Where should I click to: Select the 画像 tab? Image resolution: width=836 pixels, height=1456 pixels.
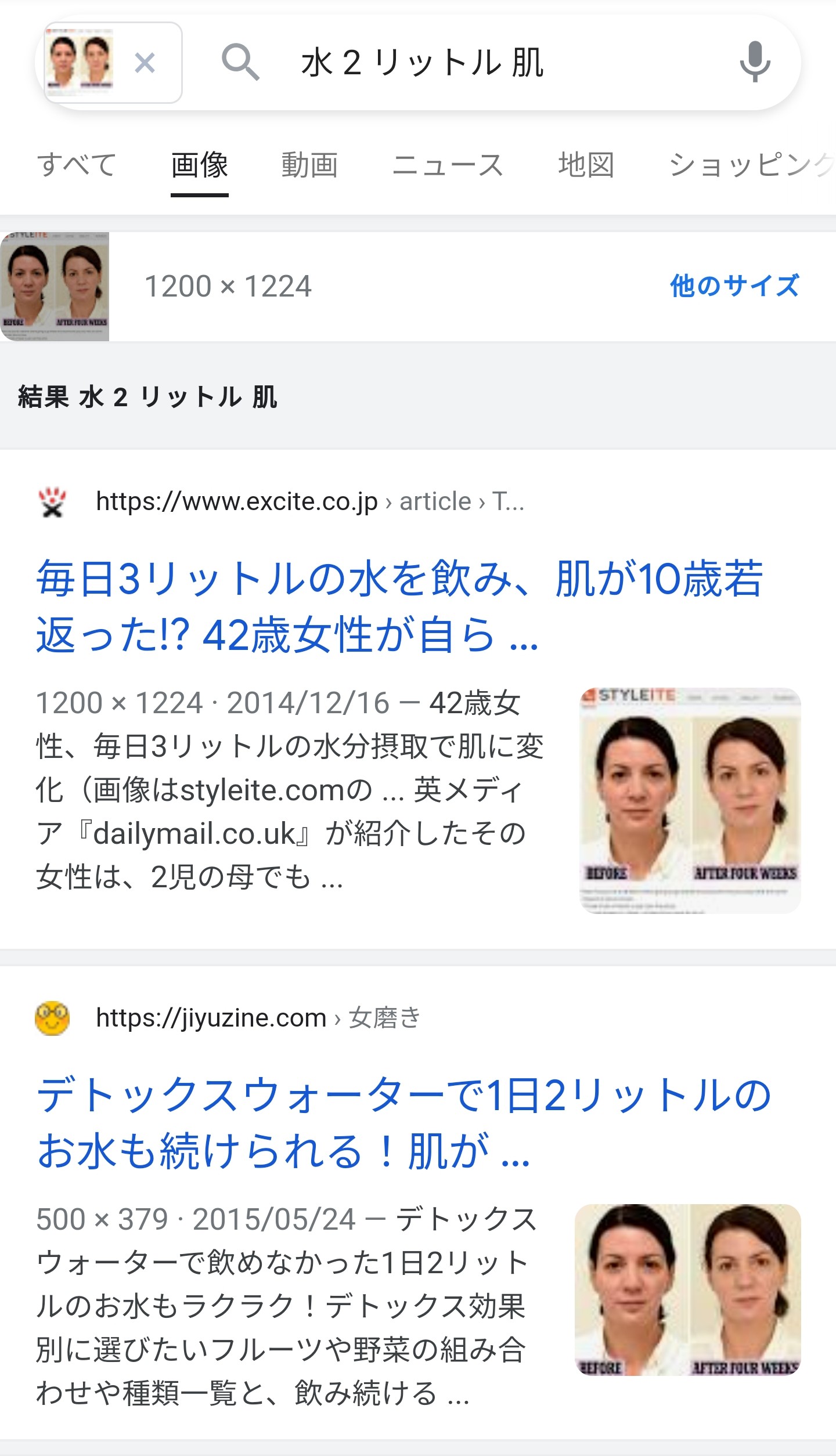199,165
